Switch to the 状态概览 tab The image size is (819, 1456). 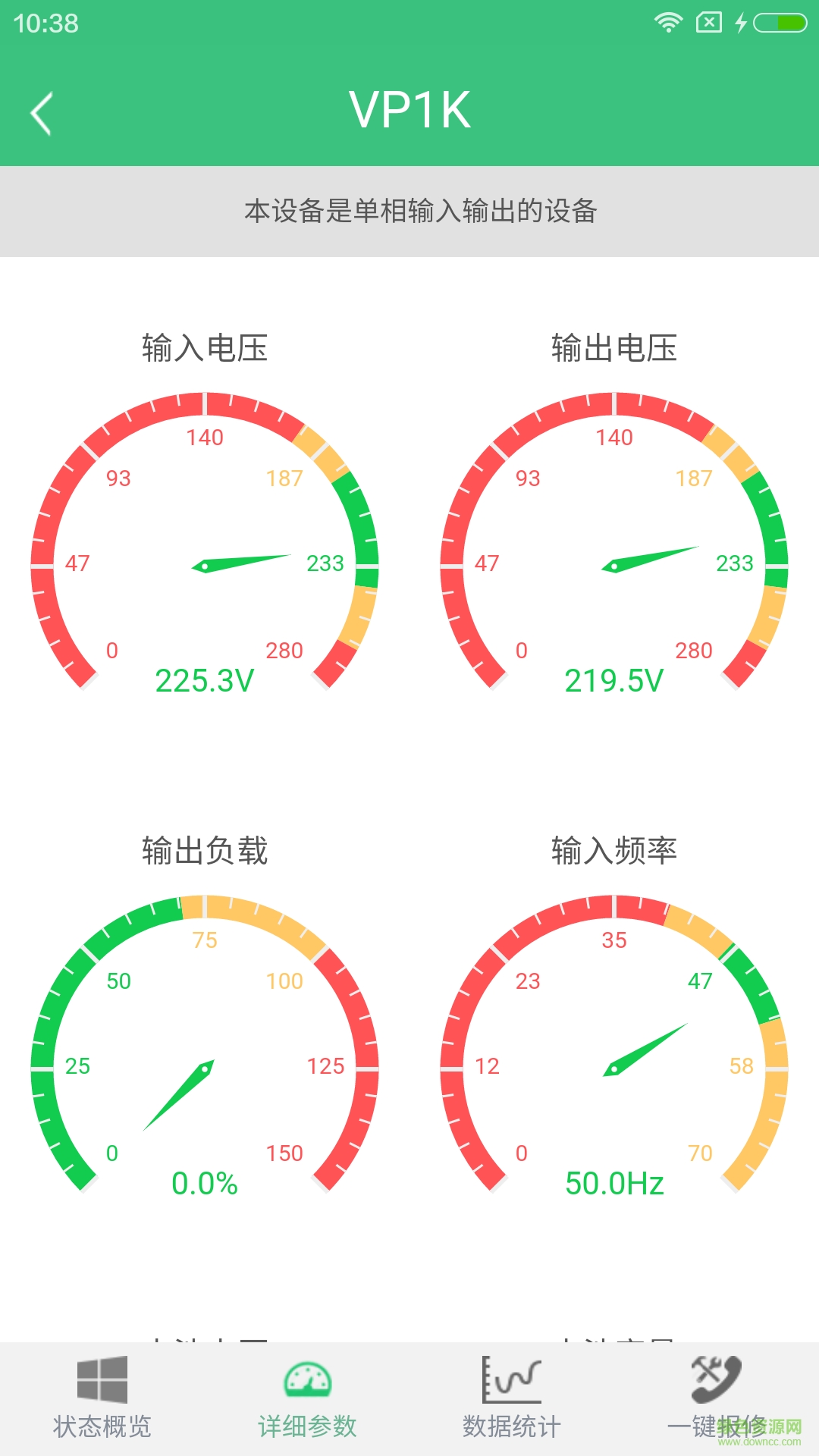click(102, 1398)
